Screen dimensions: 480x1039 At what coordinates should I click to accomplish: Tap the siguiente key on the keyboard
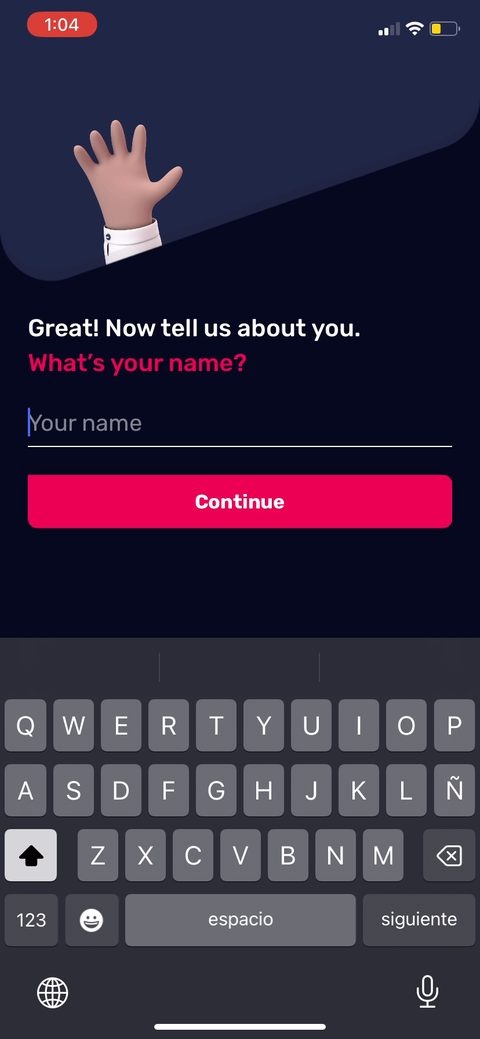(418, 920)
